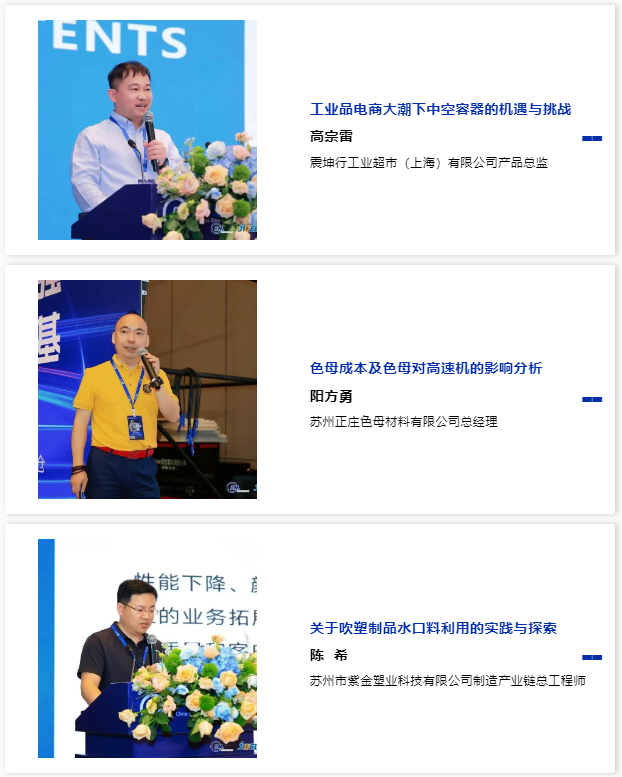Image resolution: width=622 pixels, height=777 pixels.
Task: Open the talk card by 高宗雷
Action: [440, 110]
